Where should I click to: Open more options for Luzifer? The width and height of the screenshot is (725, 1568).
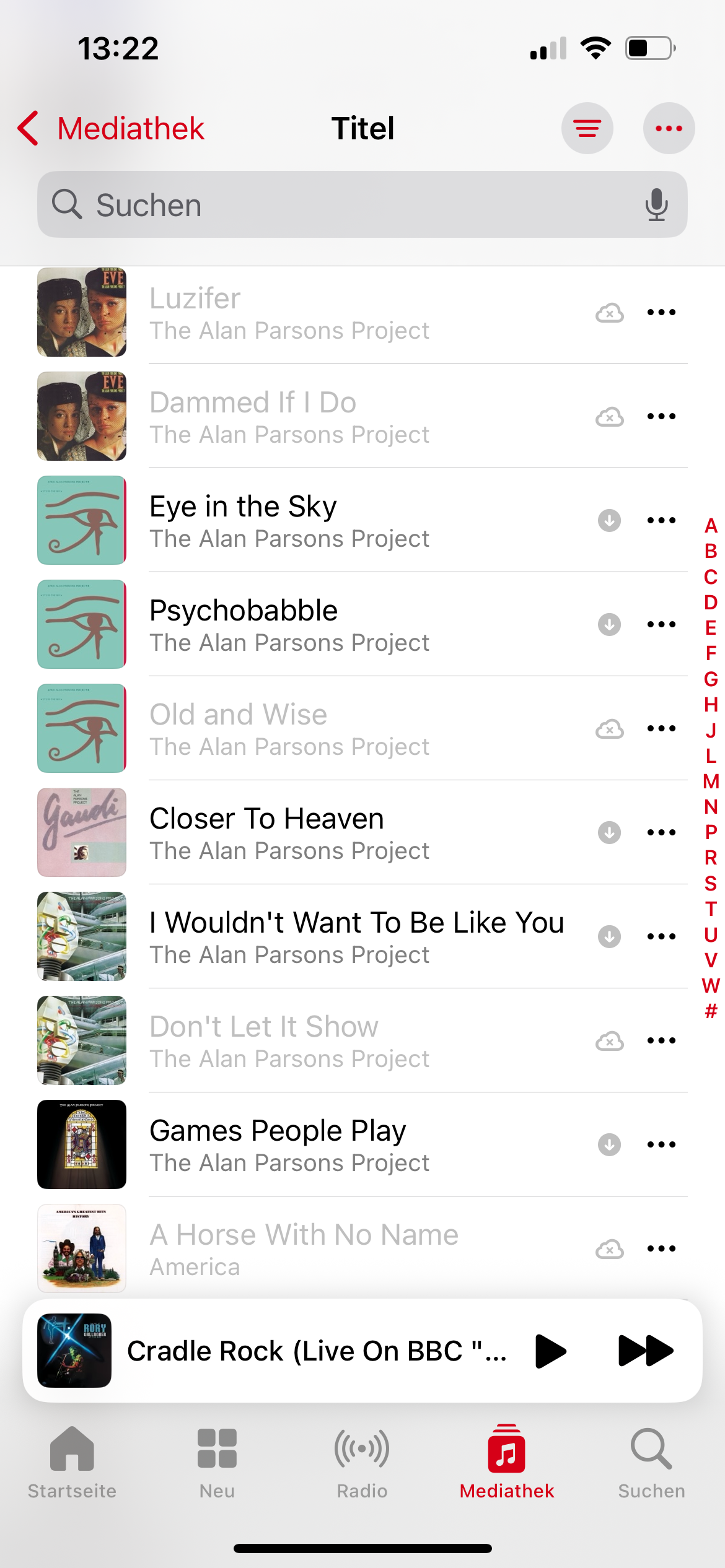661,312
